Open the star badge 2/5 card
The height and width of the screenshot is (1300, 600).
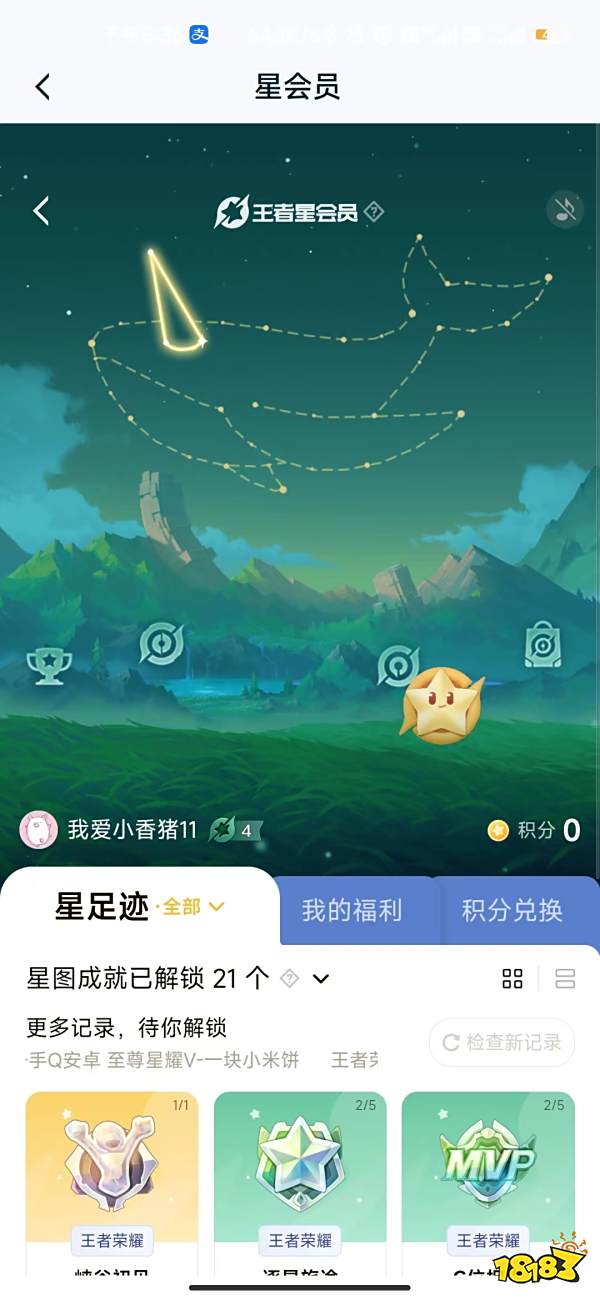[300, 1170]
